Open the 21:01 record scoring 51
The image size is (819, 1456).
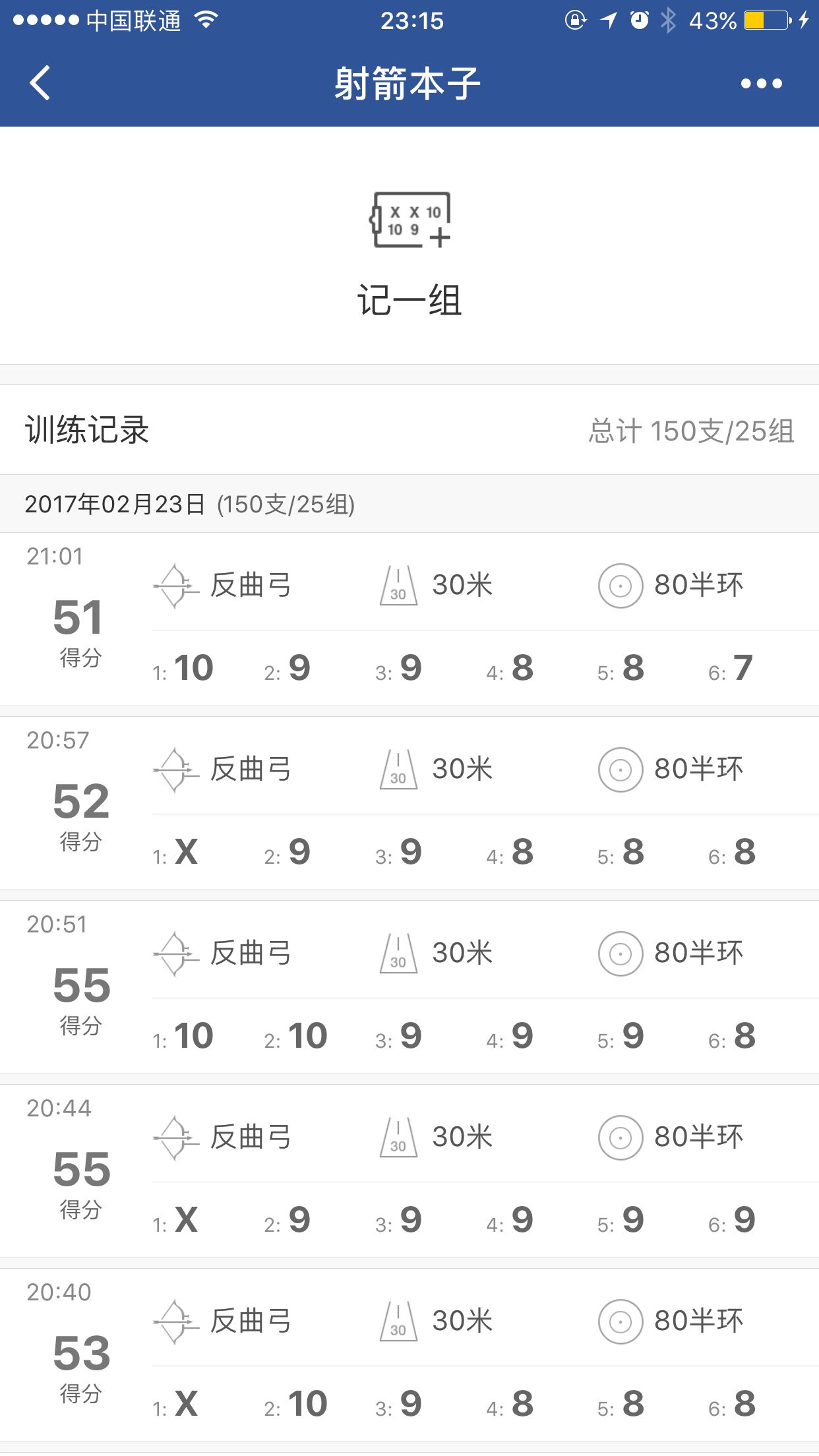(x=409, y=619)
